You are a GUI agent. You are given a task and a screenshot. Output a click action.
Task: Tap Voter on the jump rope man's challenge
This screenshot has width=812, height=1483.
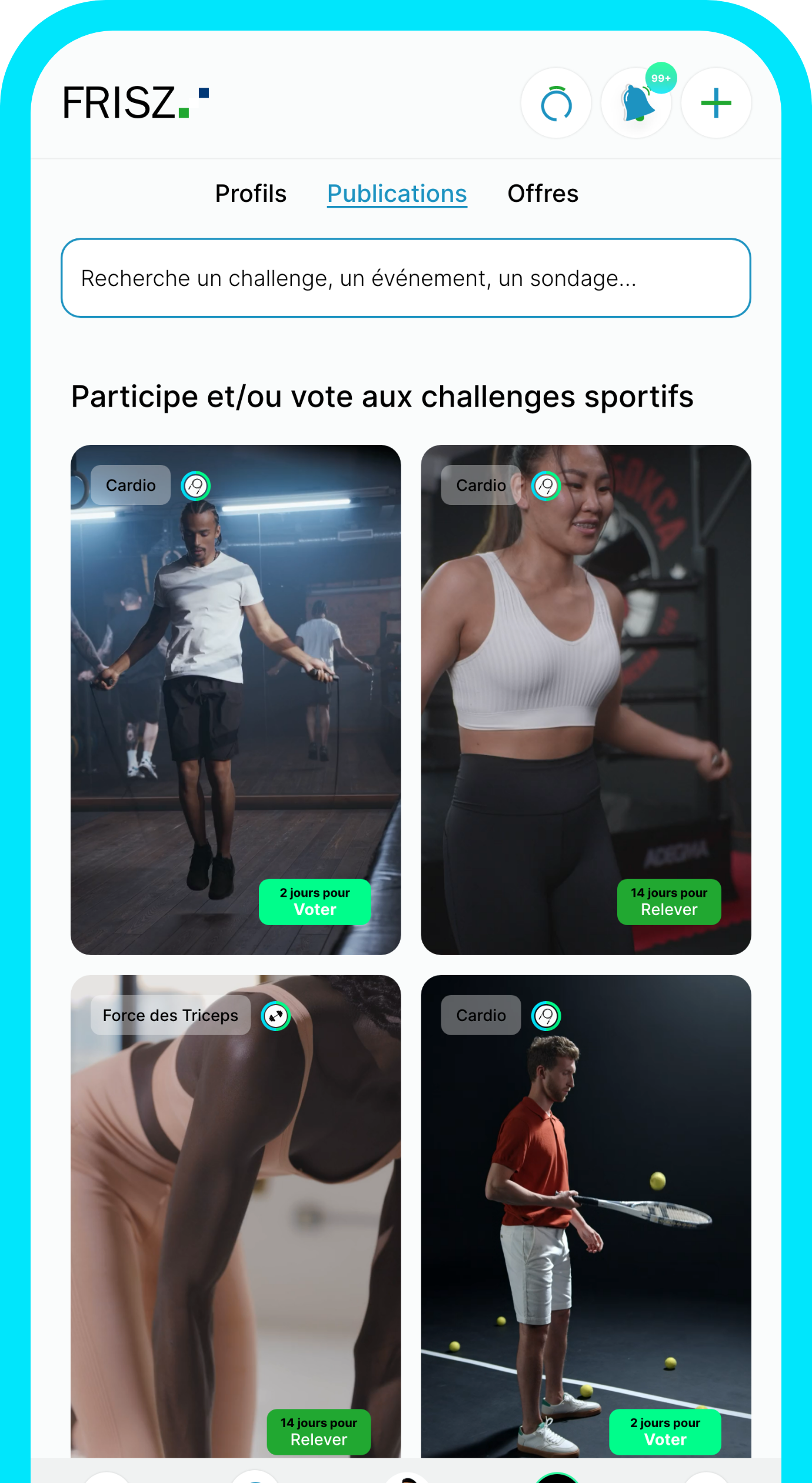pos(315,902)
